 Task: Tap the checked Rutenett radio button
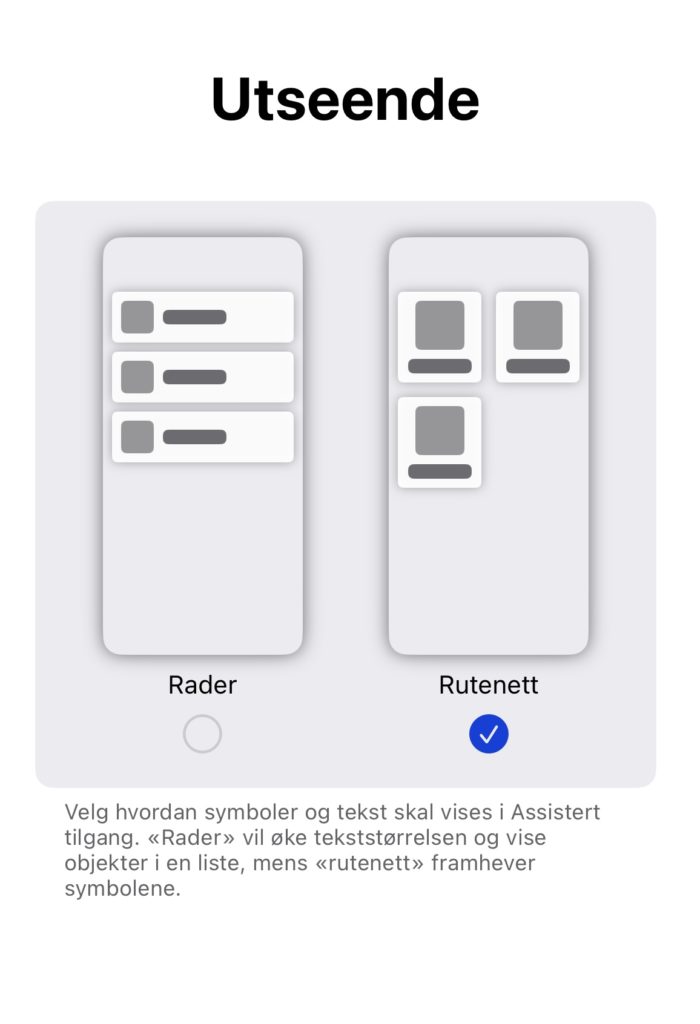(x=488, y=735)
